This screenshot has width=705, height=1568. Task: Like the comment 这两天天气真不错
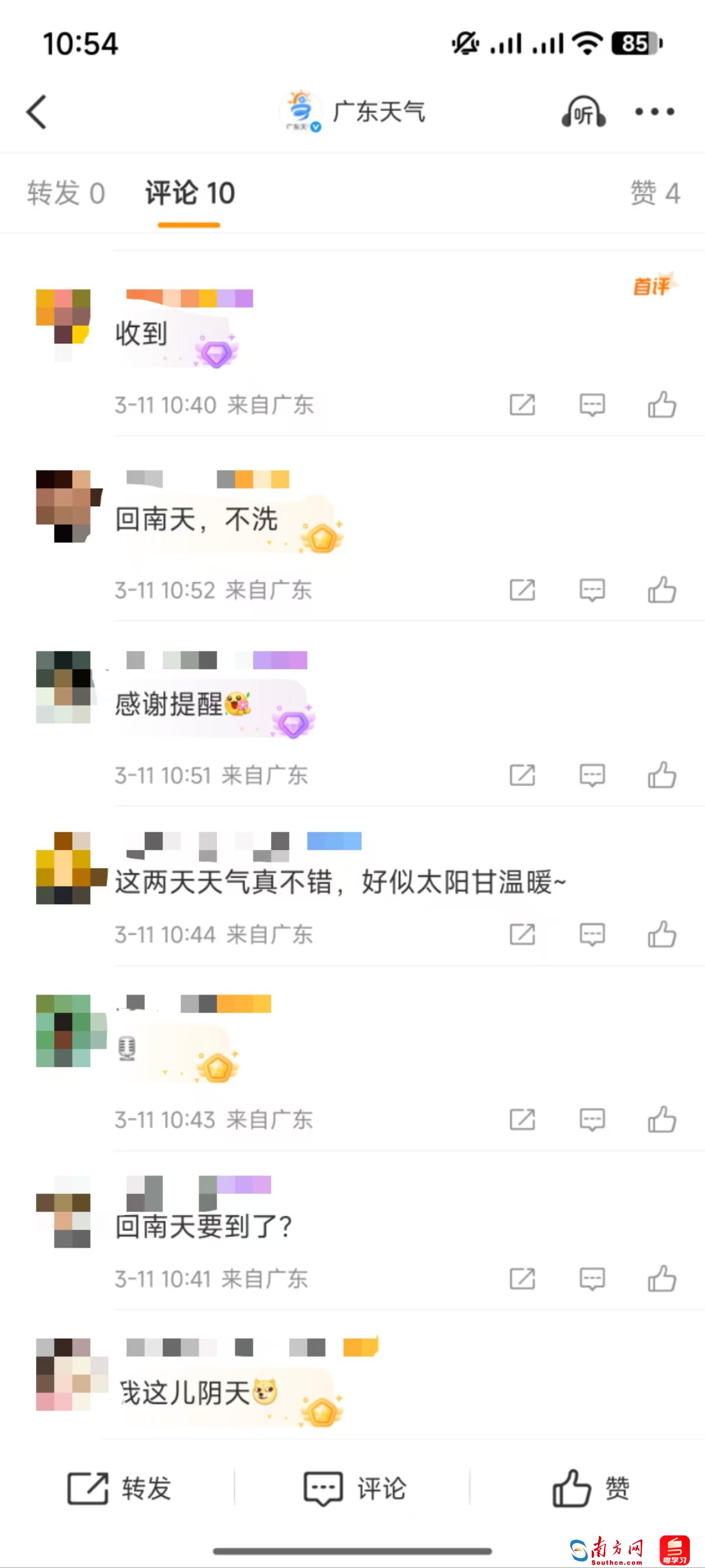click(x=662, y=934)
